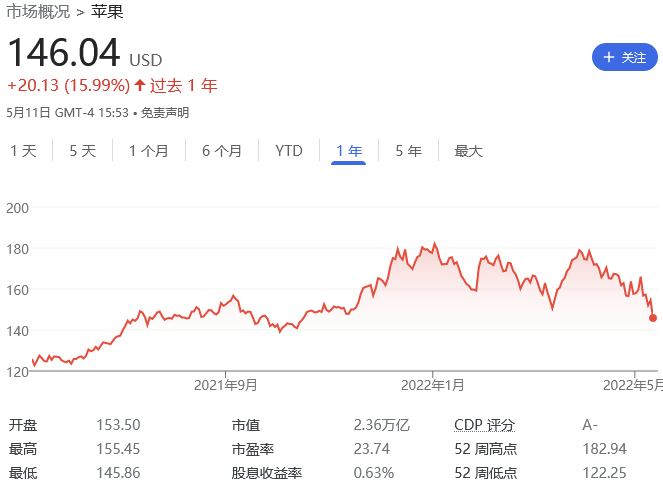Show the 最大 time range

468,151
